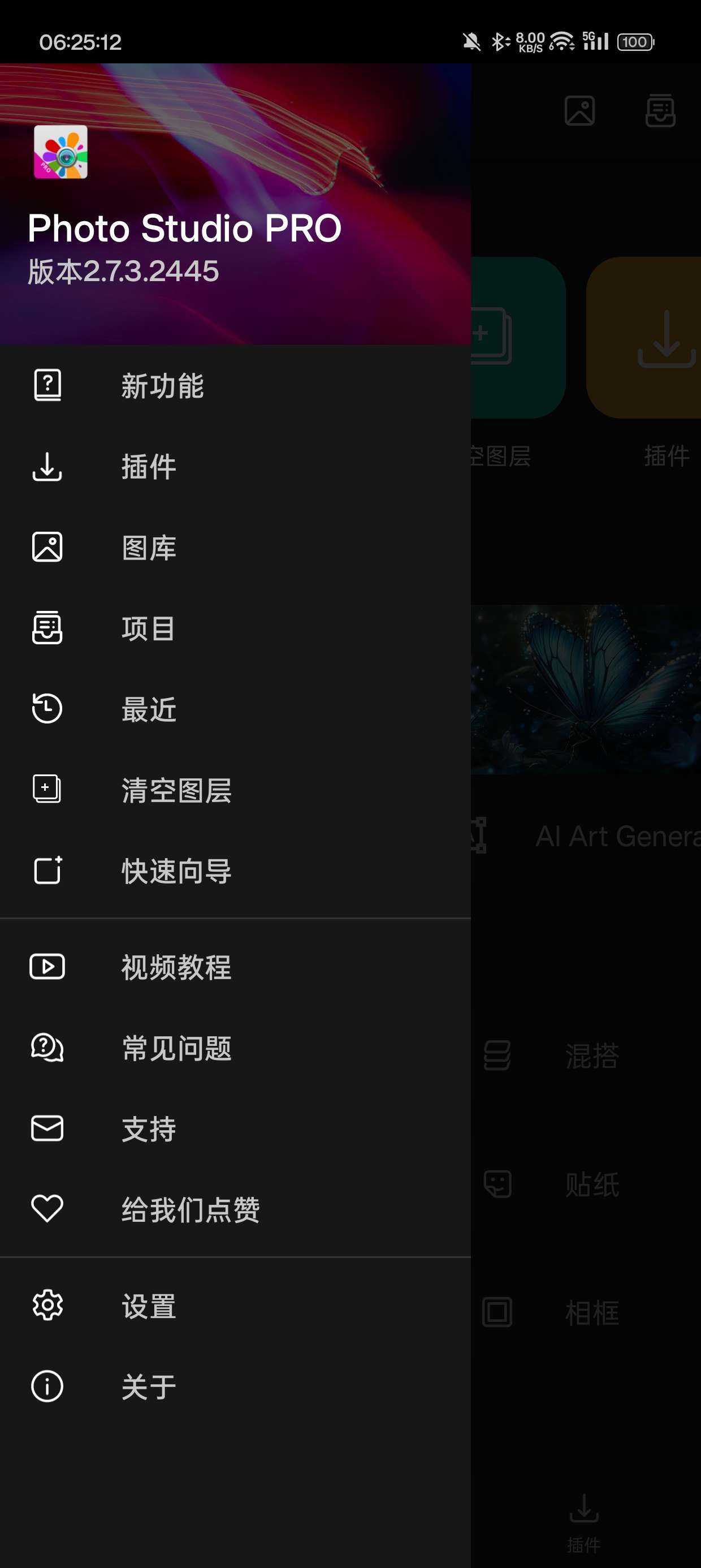
Task: Select 清空图层 (blank layer)
Action: 176,790
